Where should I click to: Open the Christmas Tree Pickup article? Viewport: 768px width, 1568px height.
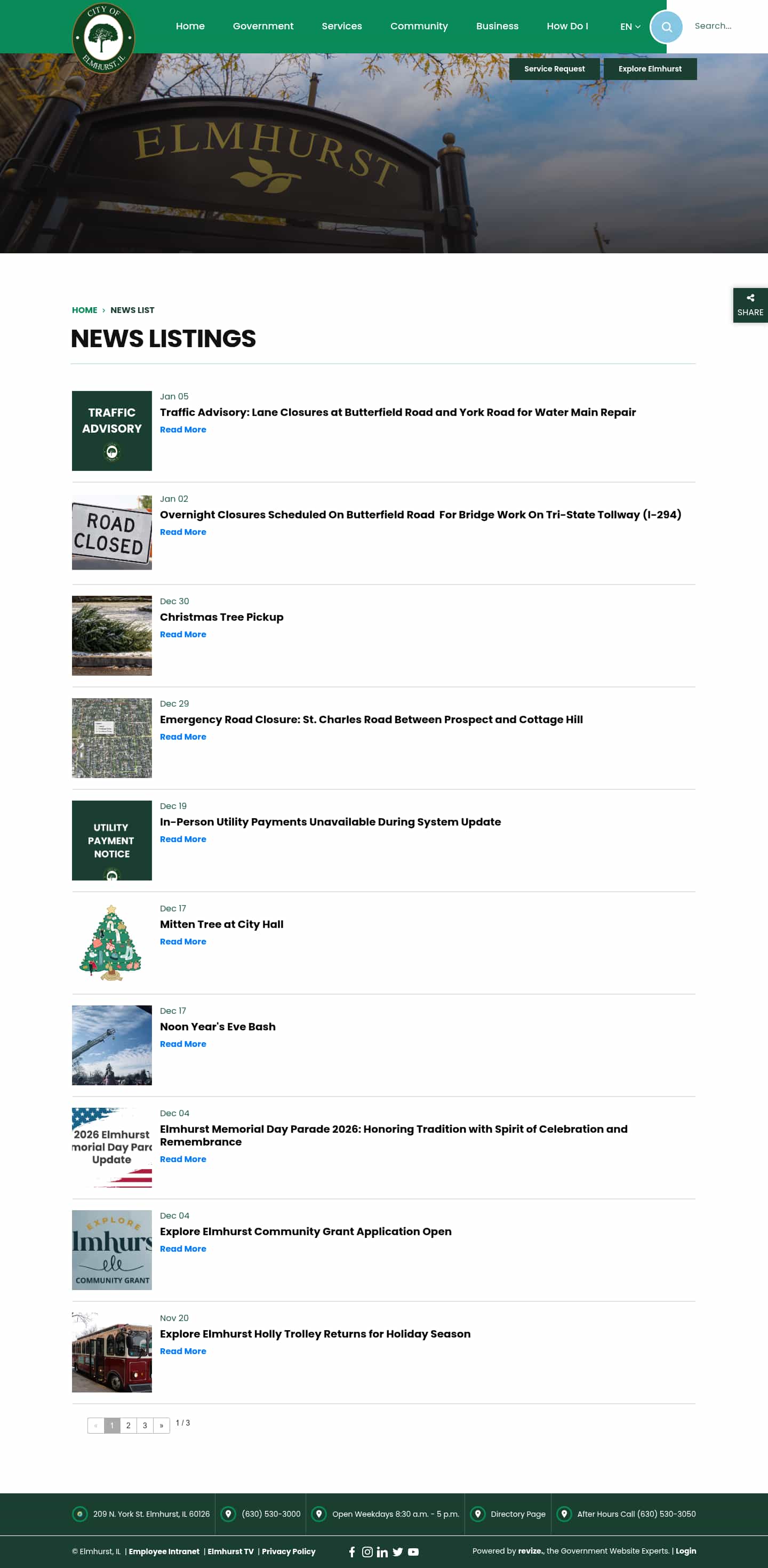click(x=221, y=617)
